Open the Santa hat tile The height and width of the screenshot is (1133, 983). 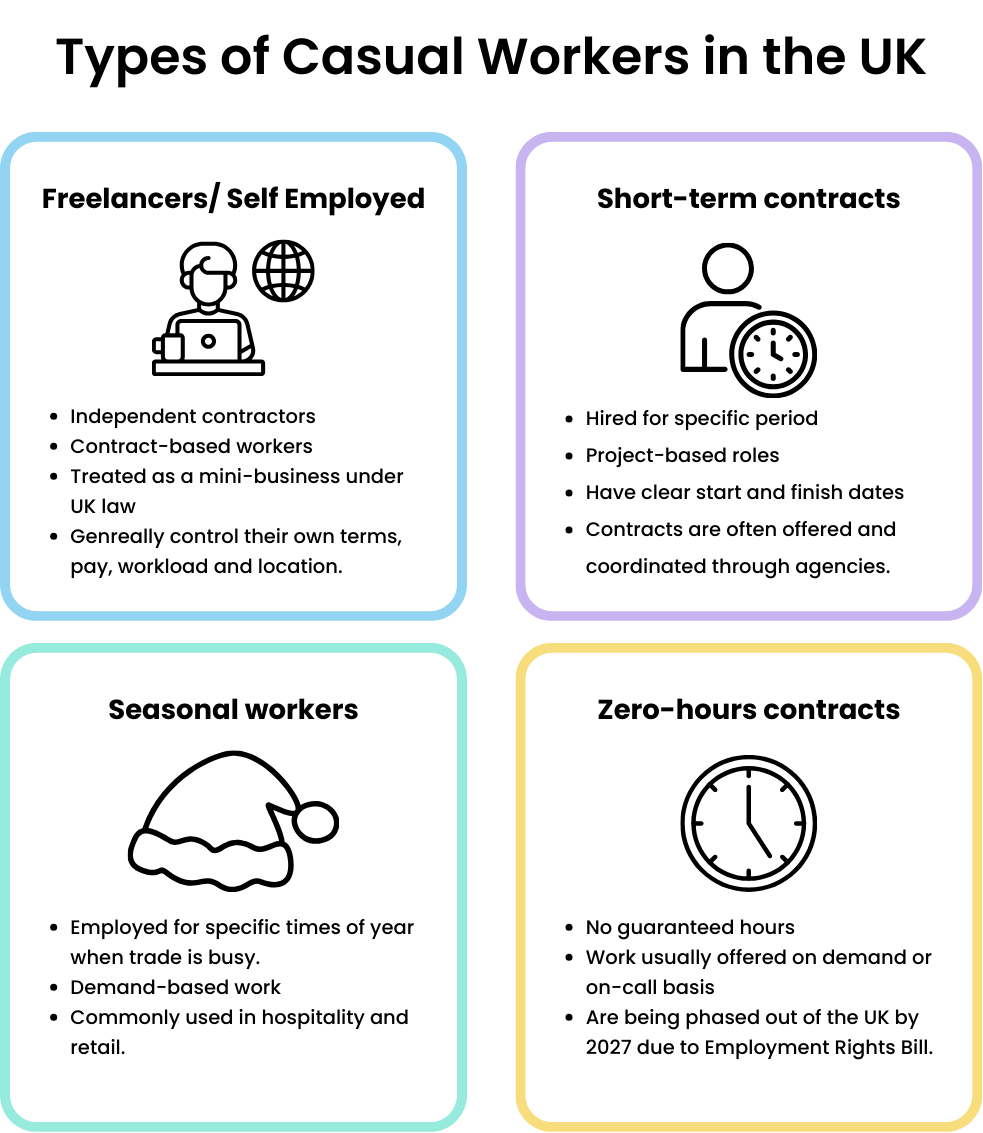pos(233,887)
